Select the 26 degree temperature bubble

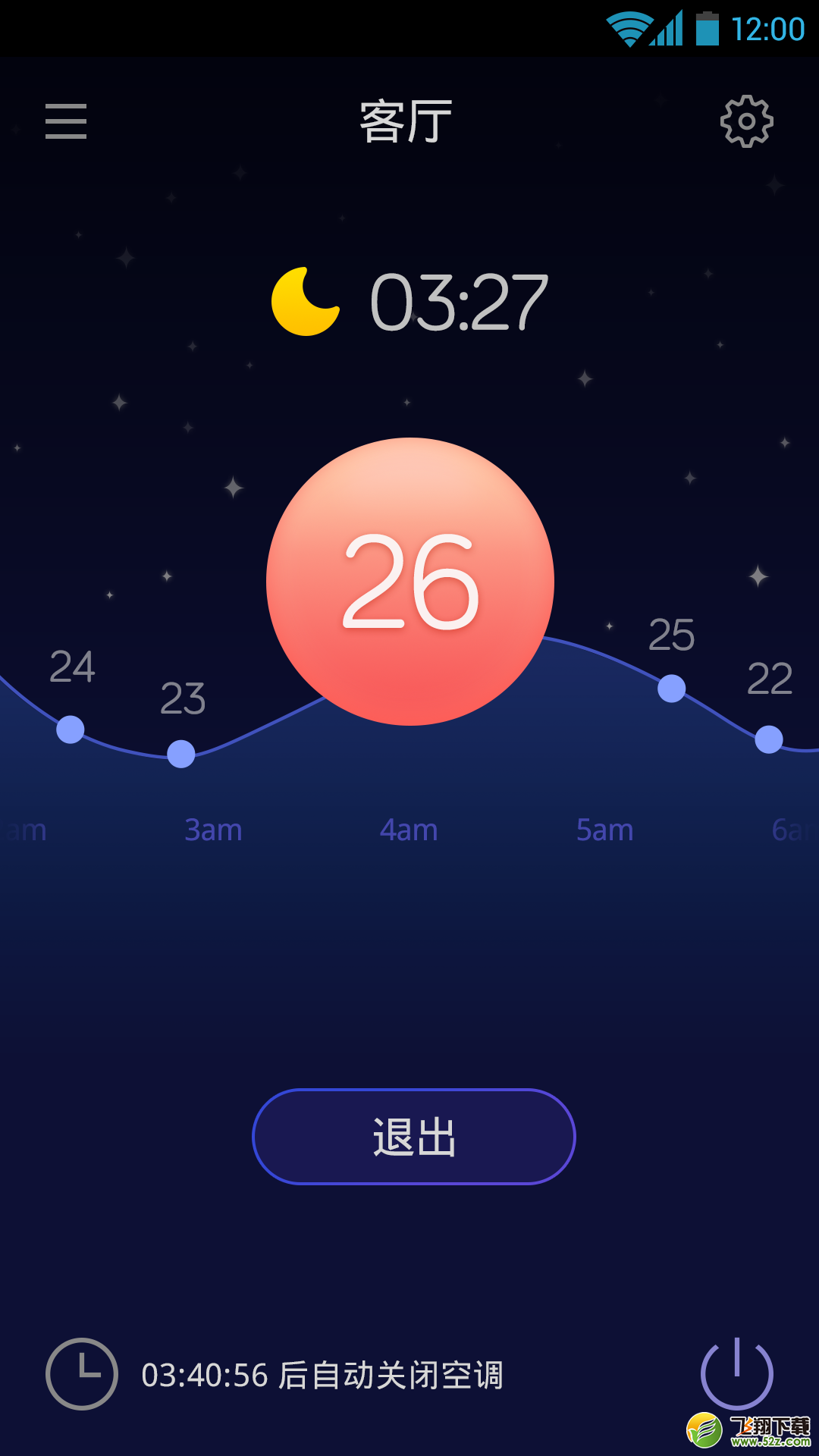(410, 582)
